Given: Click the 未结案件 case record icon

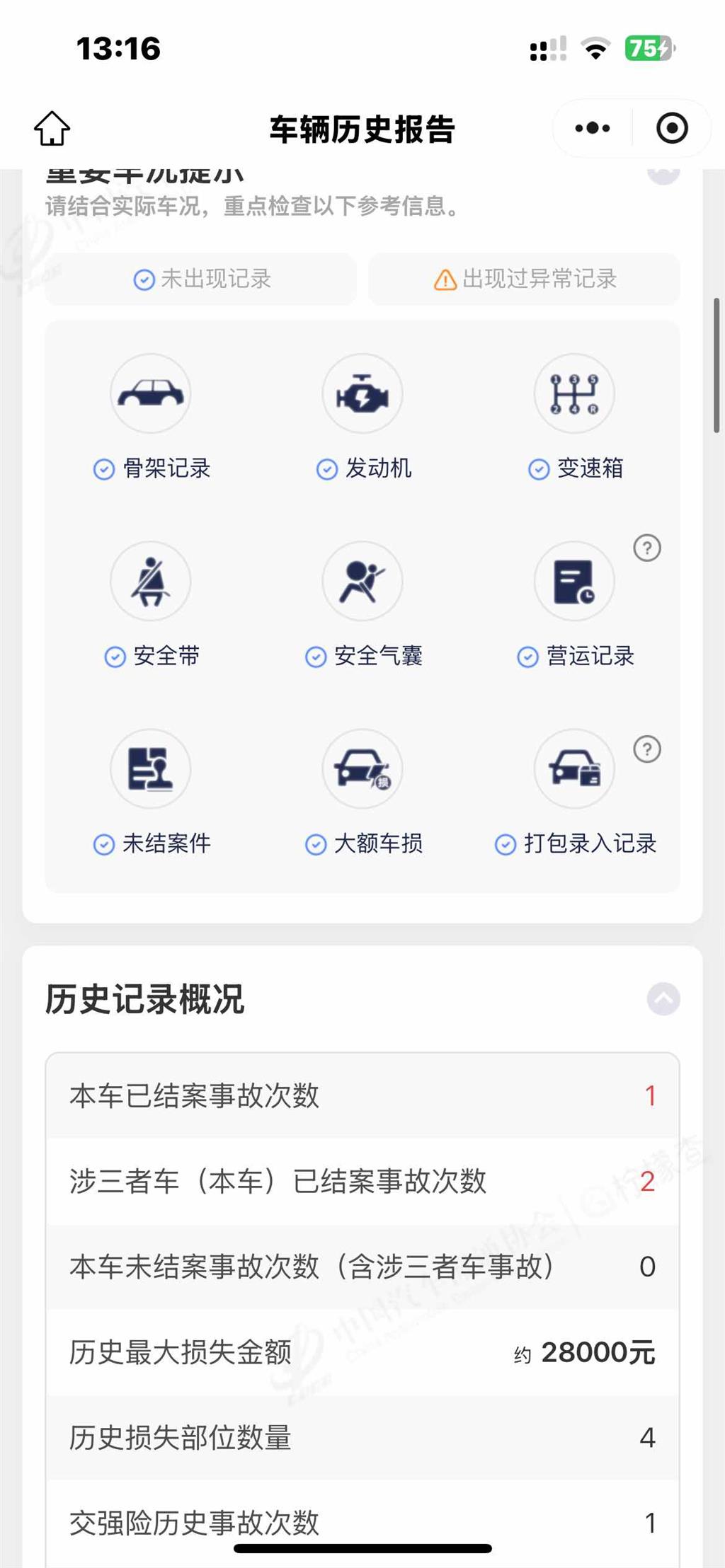Looking at the screenshot, I should click(149, 769).
